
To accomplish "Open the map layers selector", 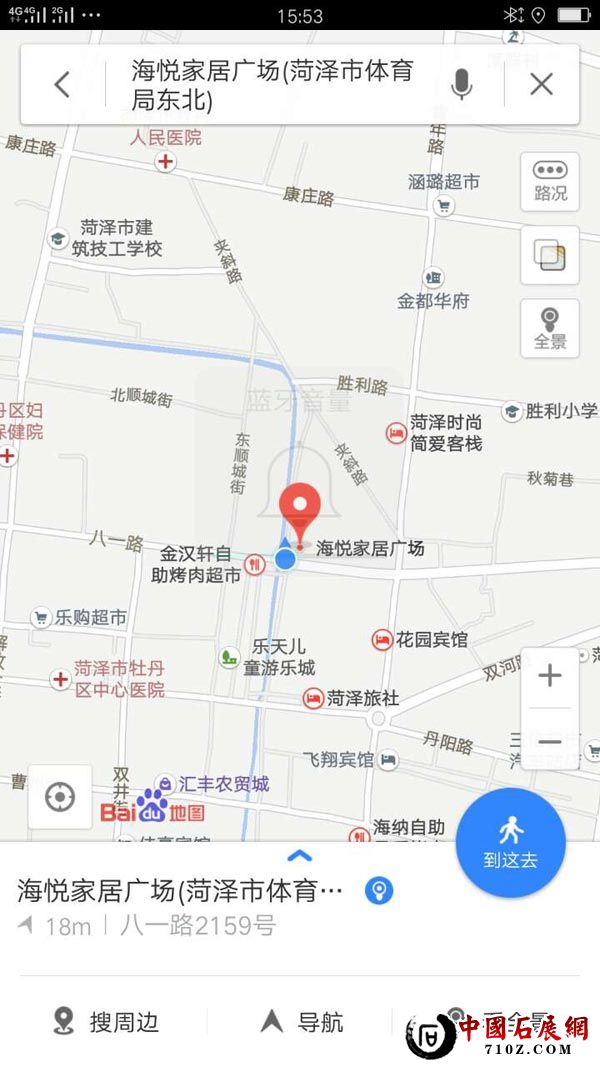I will click(x=550, y=255).
